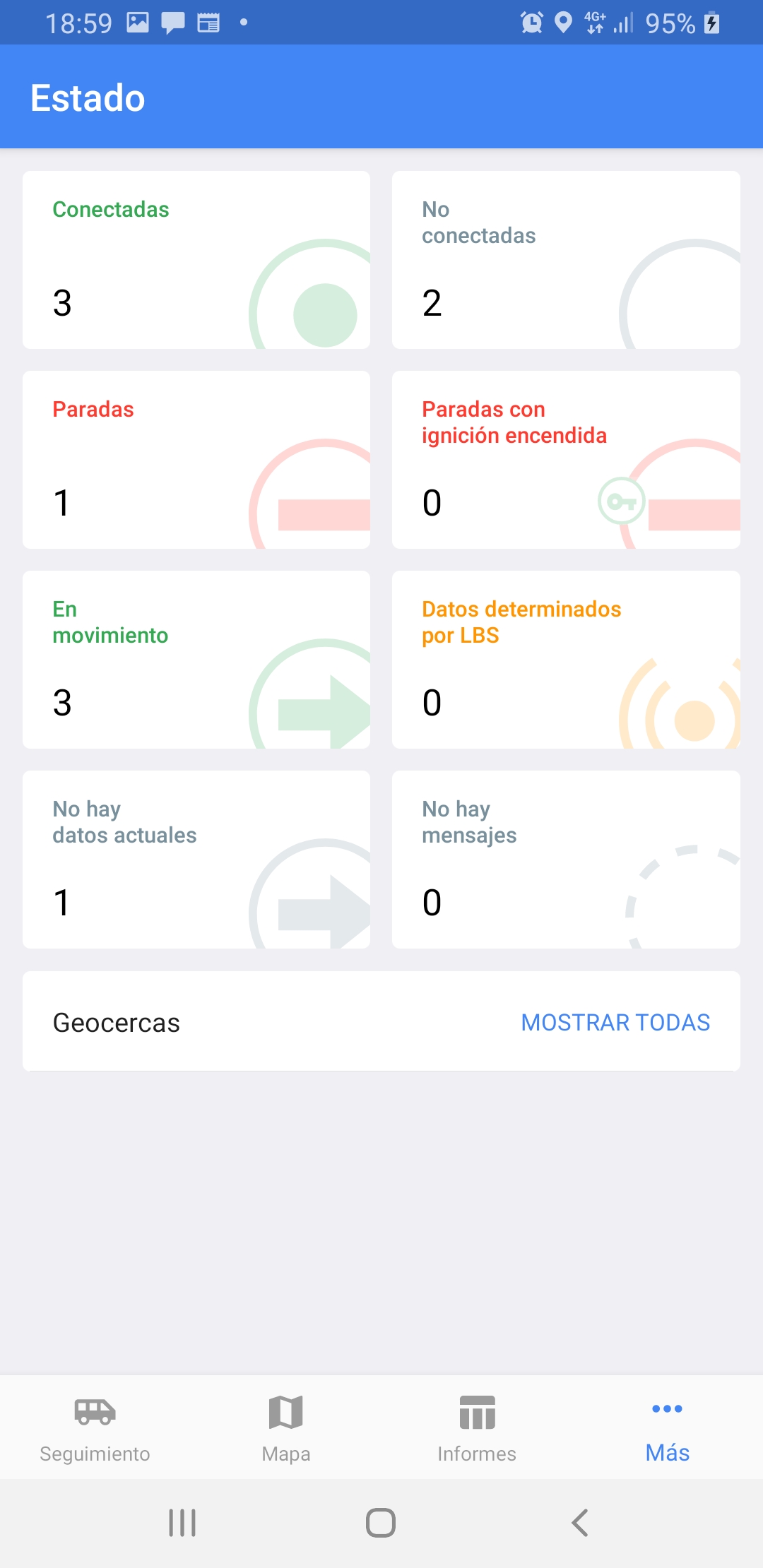Tap MOSTRAR TODAS for Geocercas
The image size is (763, 1568).
tap(615, 1022)
